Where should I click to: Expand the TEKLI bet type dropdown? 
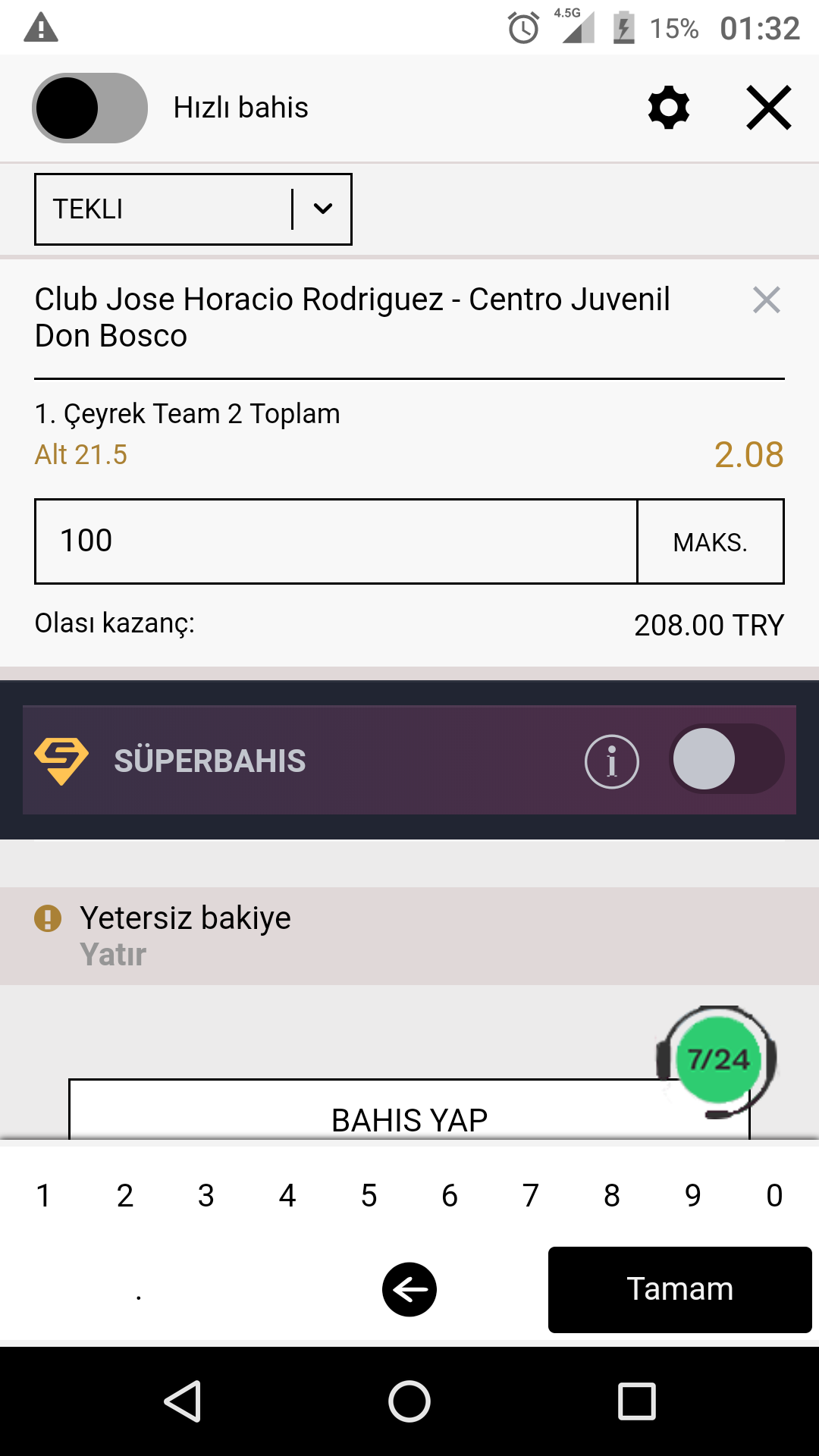click(193, 209)
